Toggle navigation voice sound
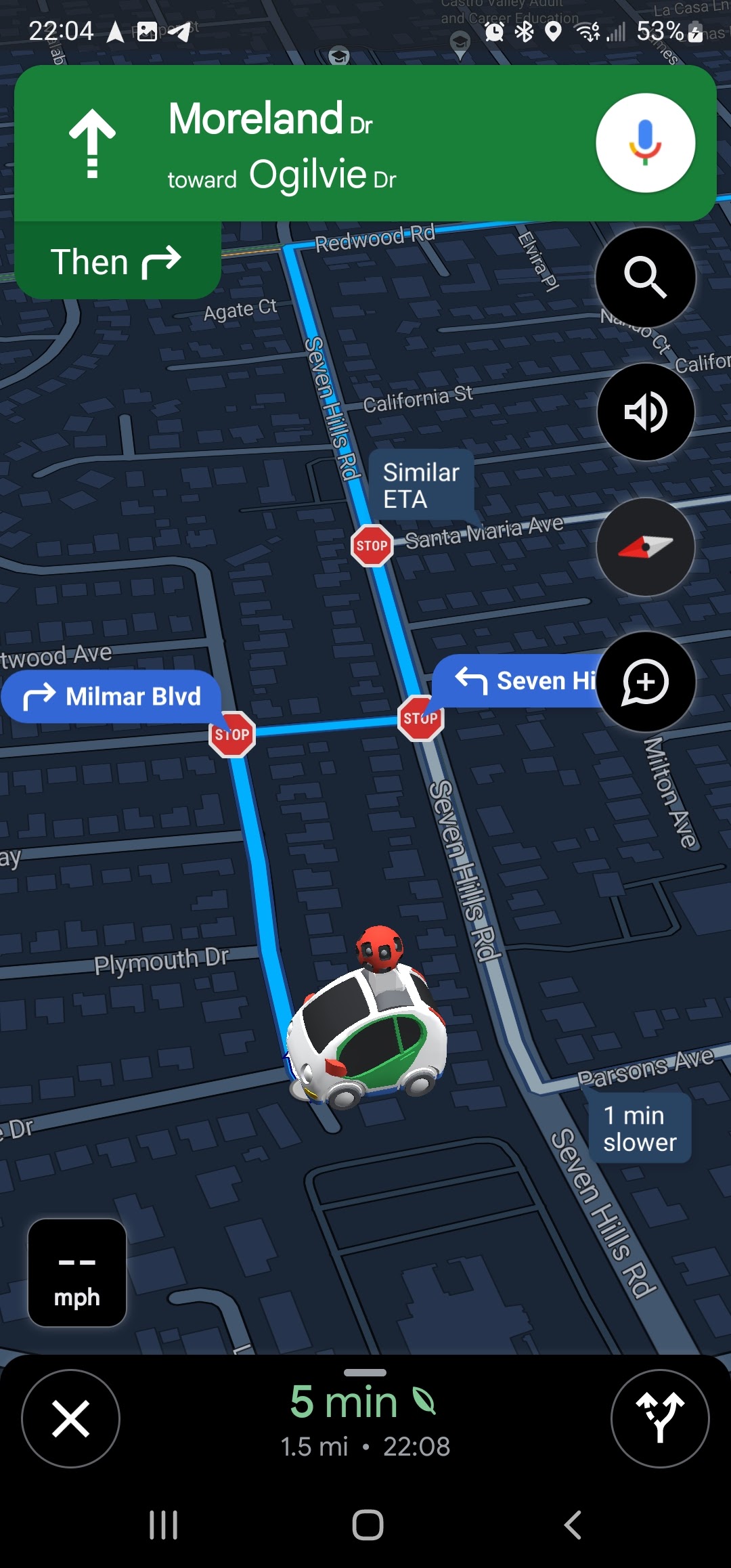Viewport: 731px width, 1568px height. (x=645, y=412)
